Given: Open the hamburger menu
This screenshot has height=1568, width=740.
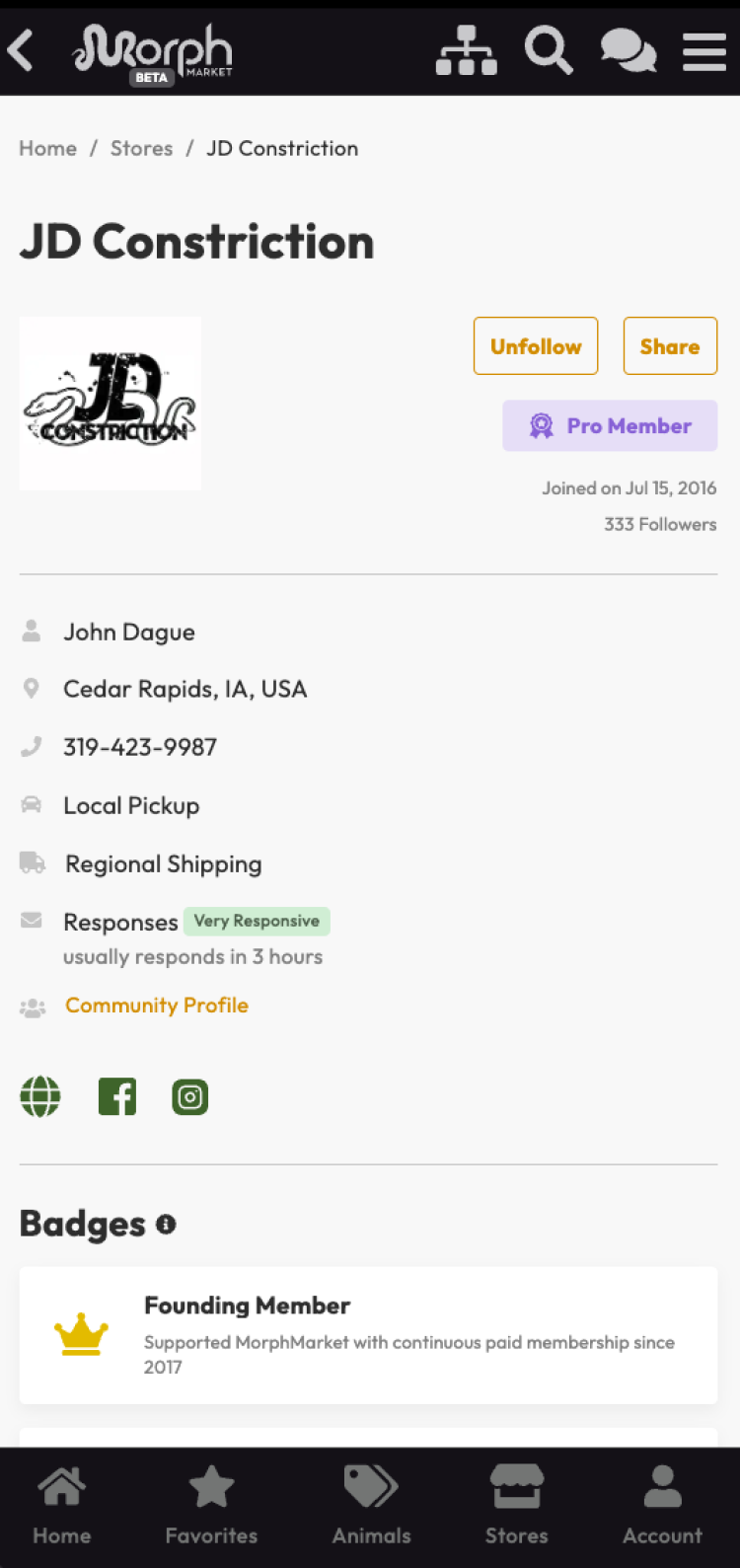Looking at the screenshot, I should click(703, 51).
